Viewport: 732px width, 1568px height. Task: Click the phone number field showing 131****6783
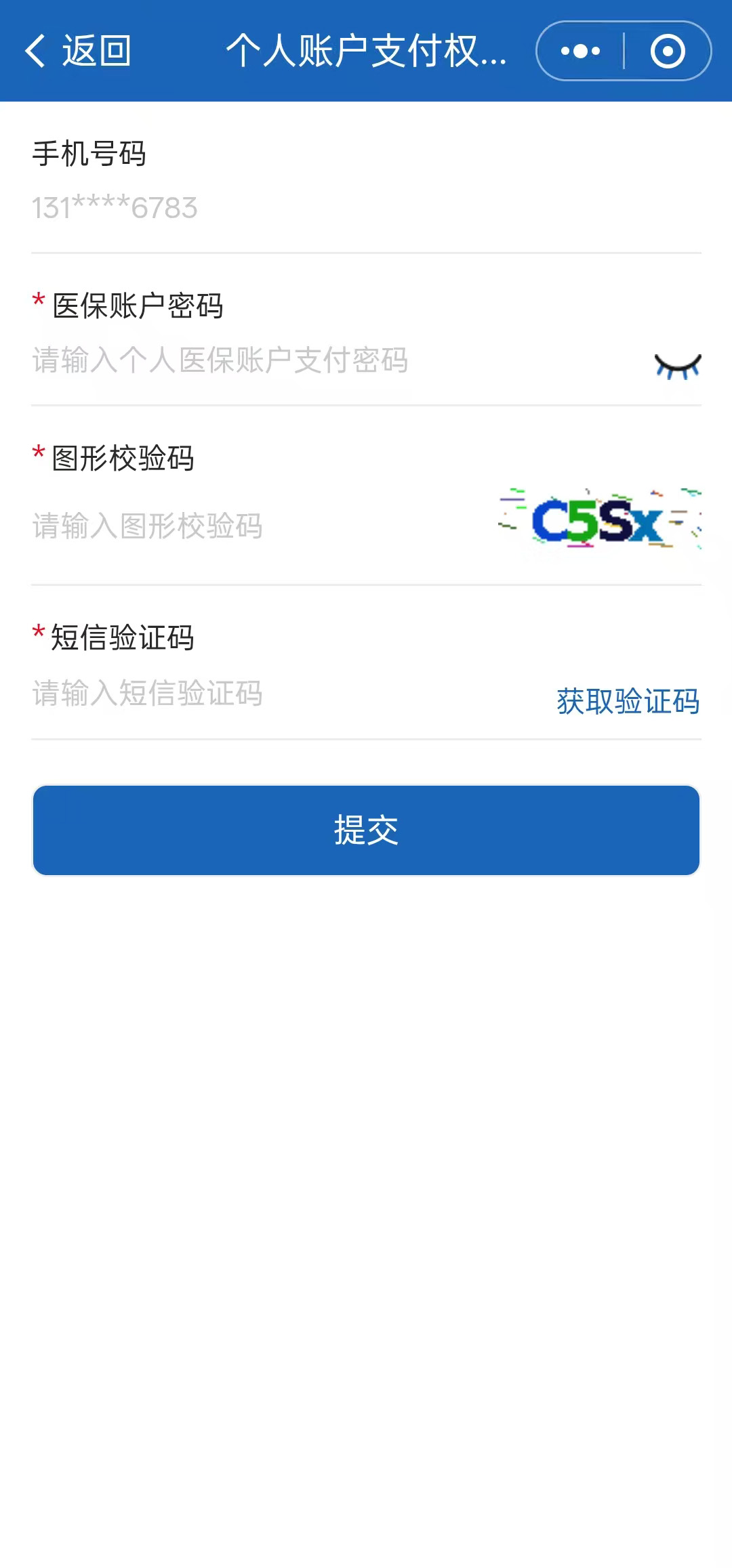203,209
